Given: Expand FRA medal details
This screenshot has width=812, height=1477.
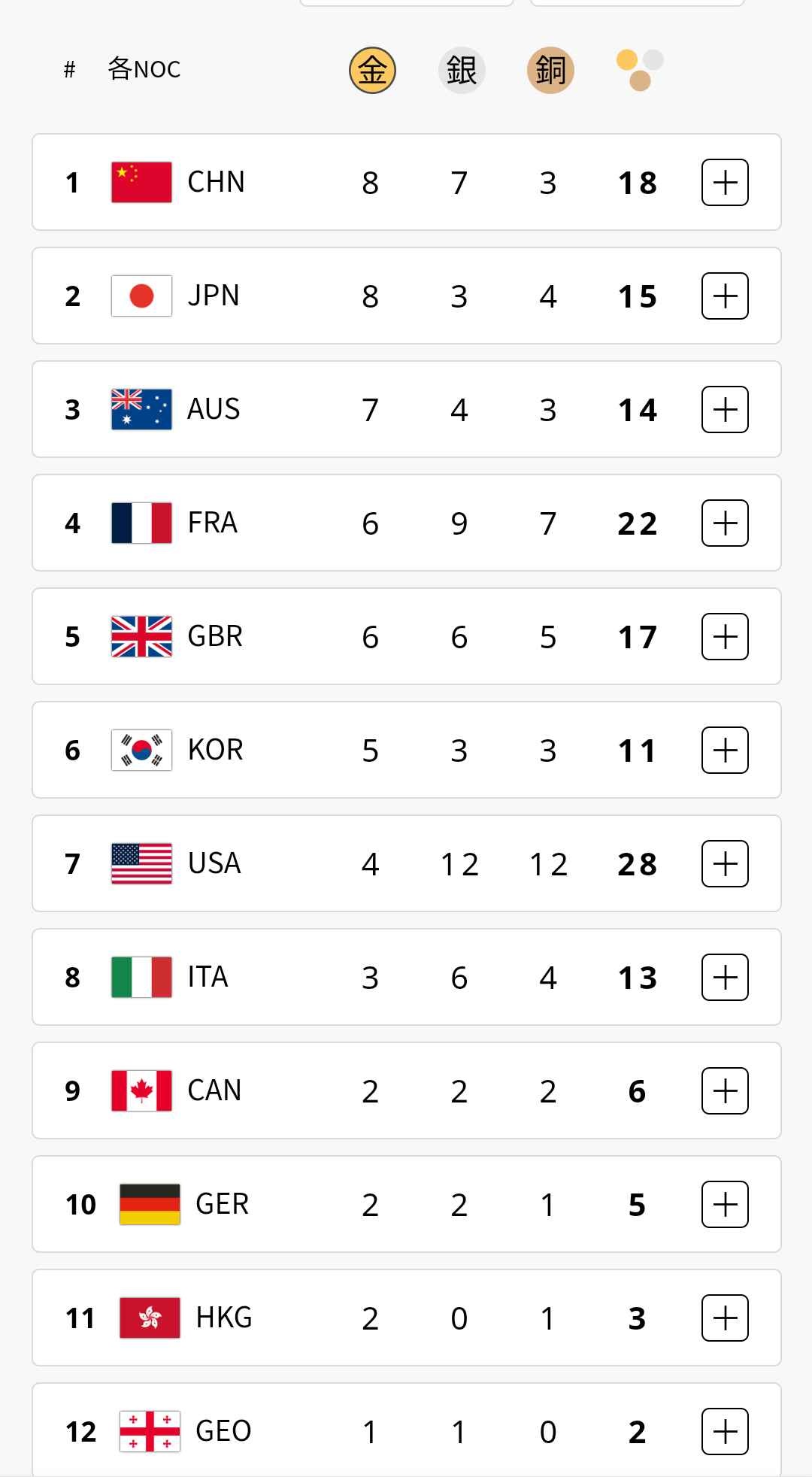Looking at the screenshot, I should coord(725,523).
